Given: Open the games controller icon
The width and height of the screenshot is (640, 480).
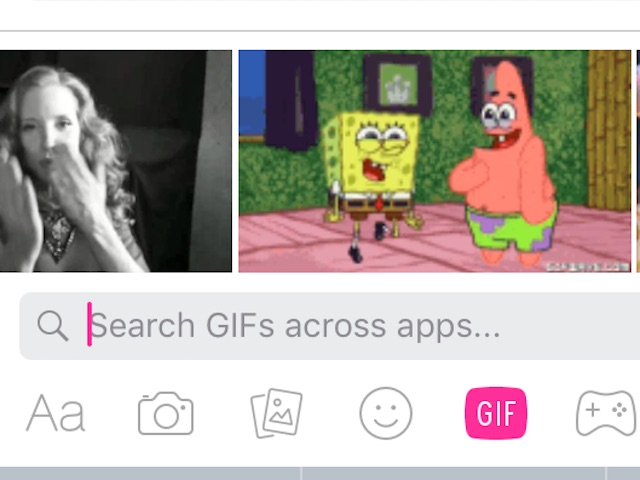Looking at the screenshot, I should pyautogui.click(x=605, y=413).
